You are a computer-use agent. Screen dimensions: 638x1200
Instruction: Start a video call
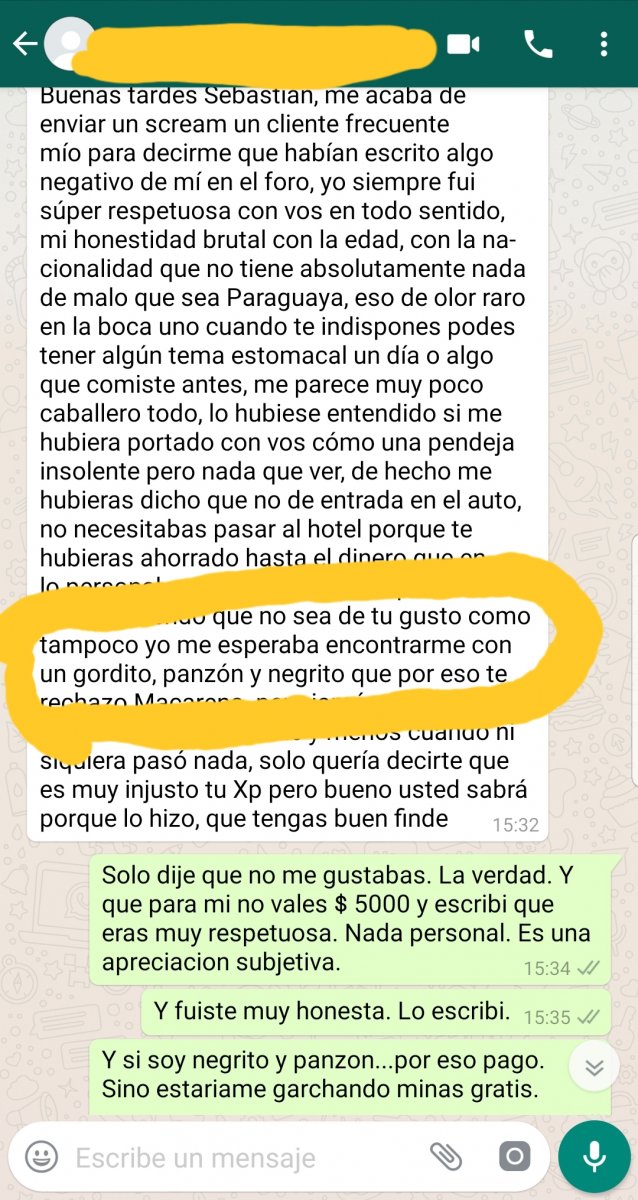click(464, 44)
